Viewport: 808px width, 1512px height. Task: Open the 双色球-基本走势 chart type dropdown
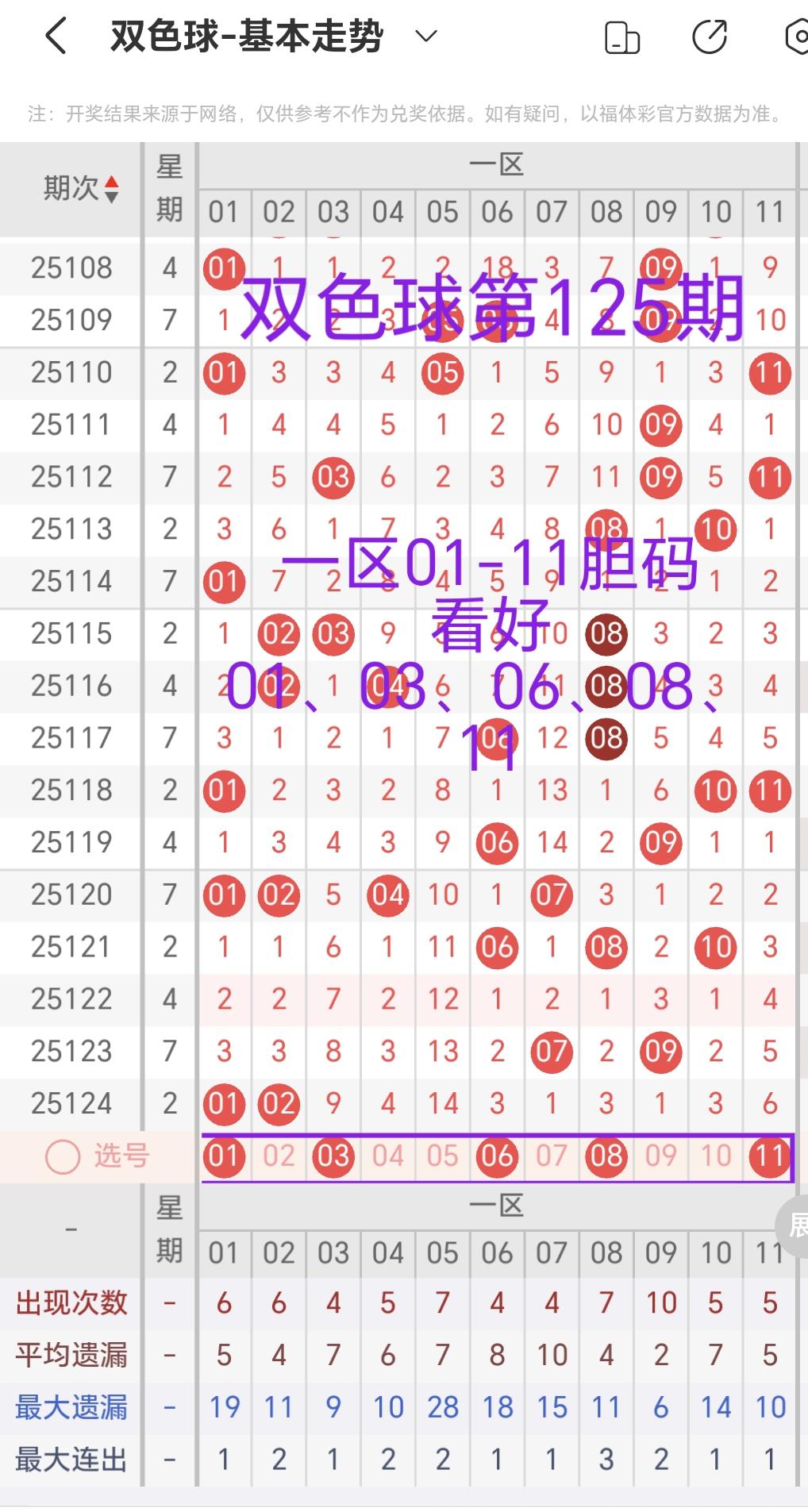[x=426, y=37]
